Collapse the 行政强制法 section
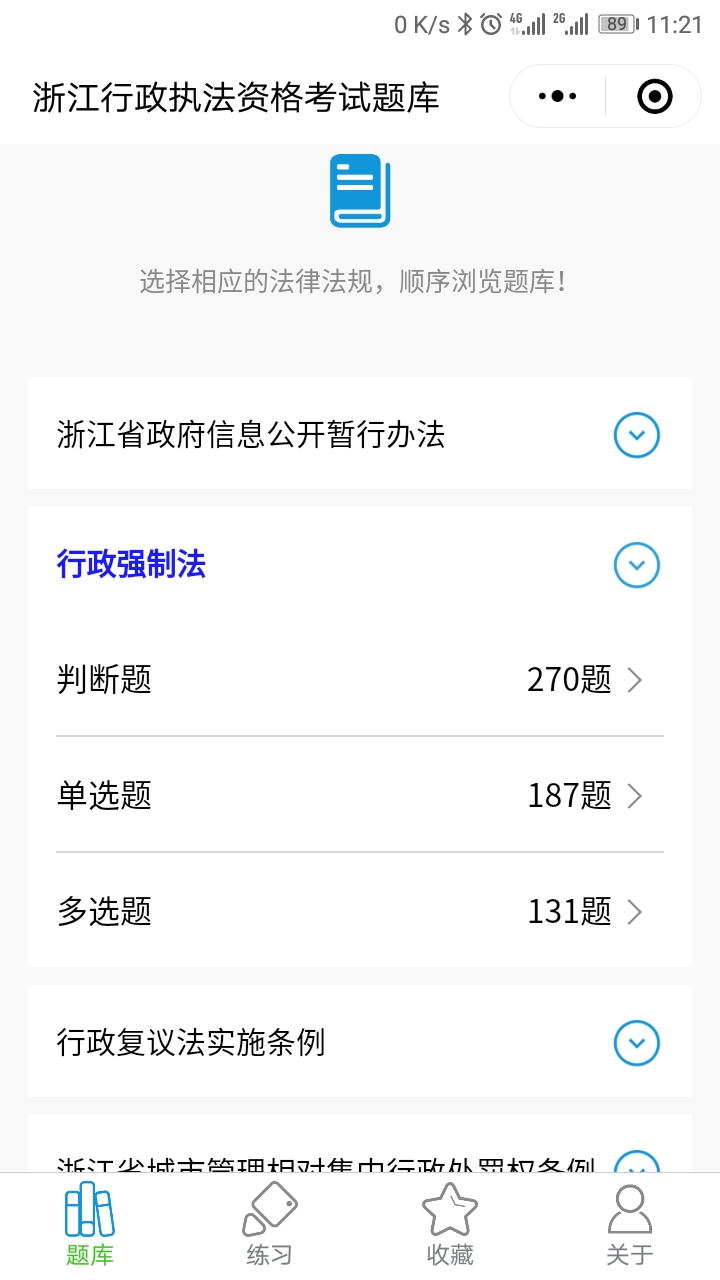Image resolution: width=720 pixels, height=1280 pixels. tap(360, 565)
